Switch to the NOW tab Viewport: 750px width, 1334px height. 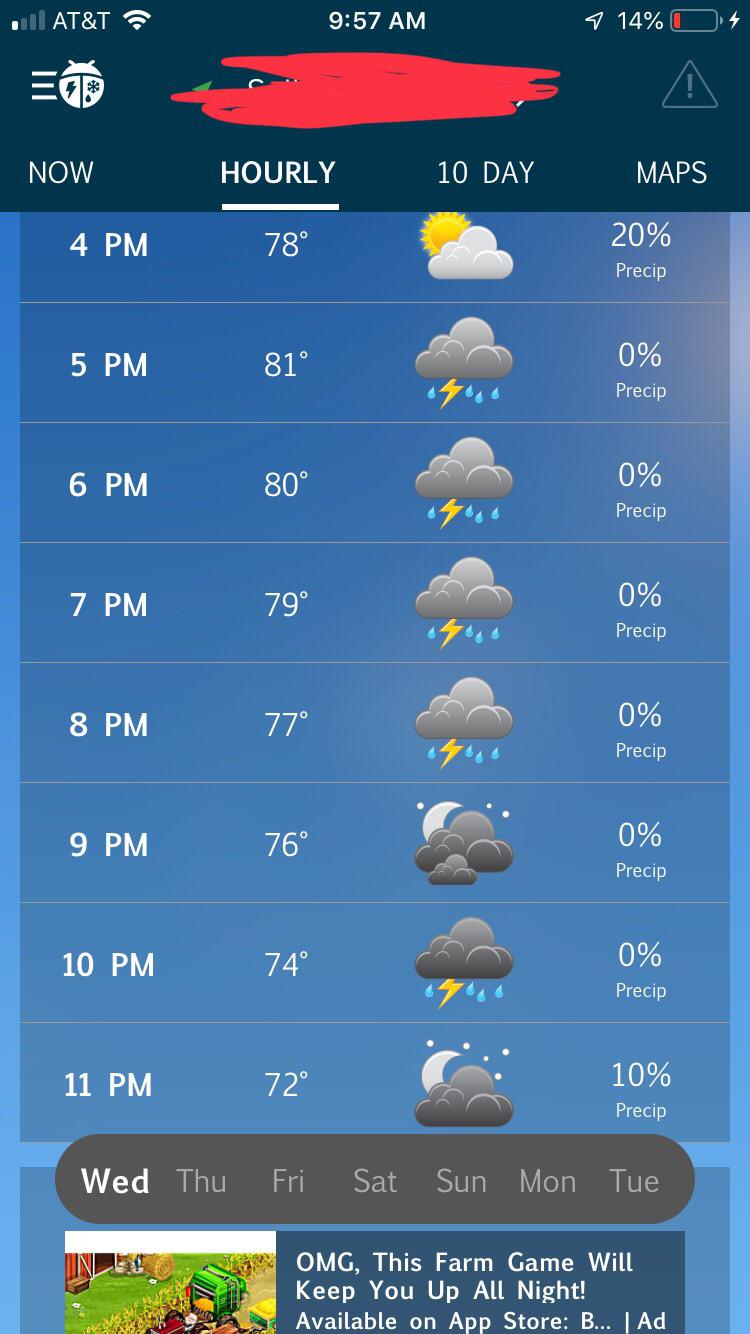pyautogui.click(x=60, y=172)
